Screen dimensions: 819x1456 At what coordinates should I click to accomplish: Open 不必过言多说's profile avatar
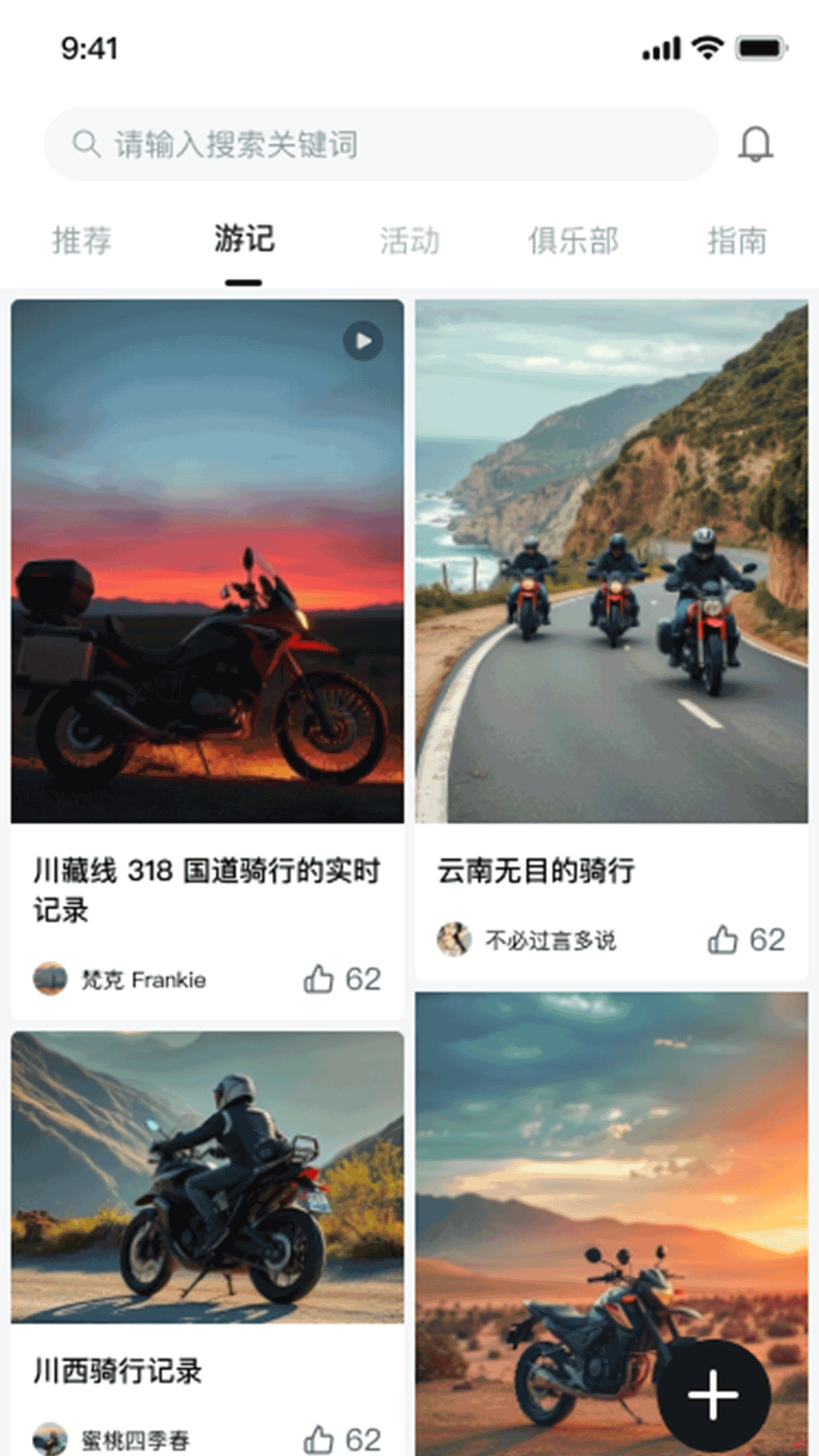click(x=455, y=941)
